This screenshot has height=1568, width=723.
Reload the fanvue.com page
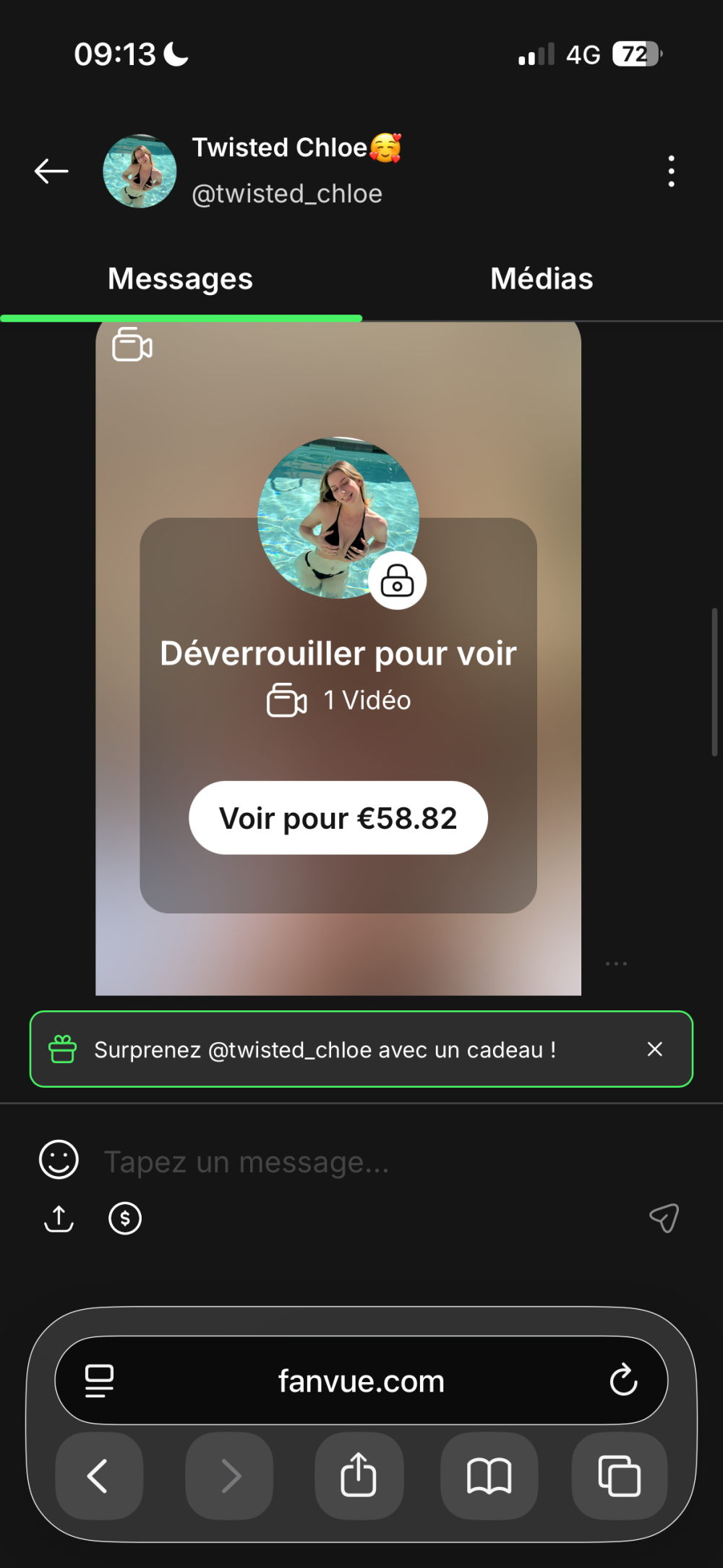click(x=623, y=1381)
